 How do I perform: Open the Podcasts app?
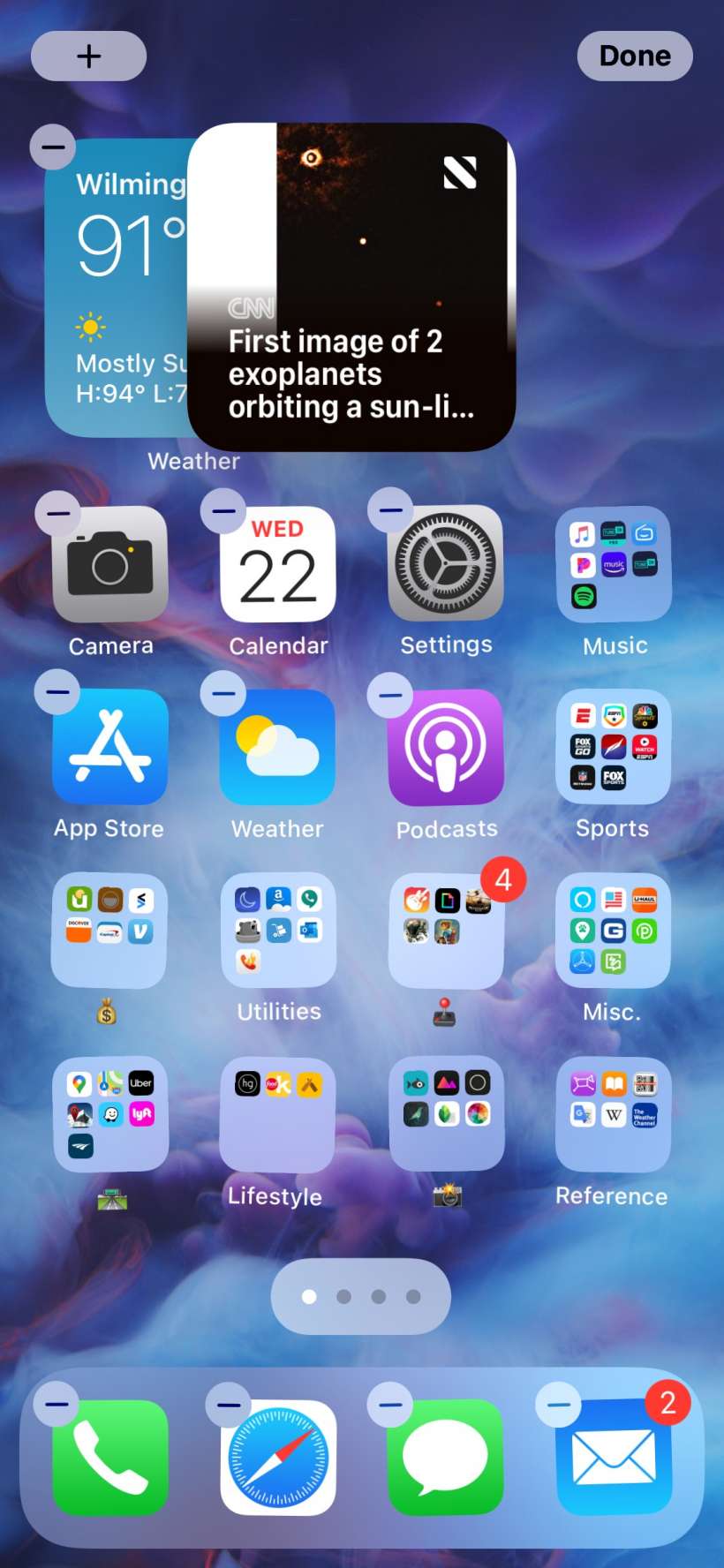446,748
